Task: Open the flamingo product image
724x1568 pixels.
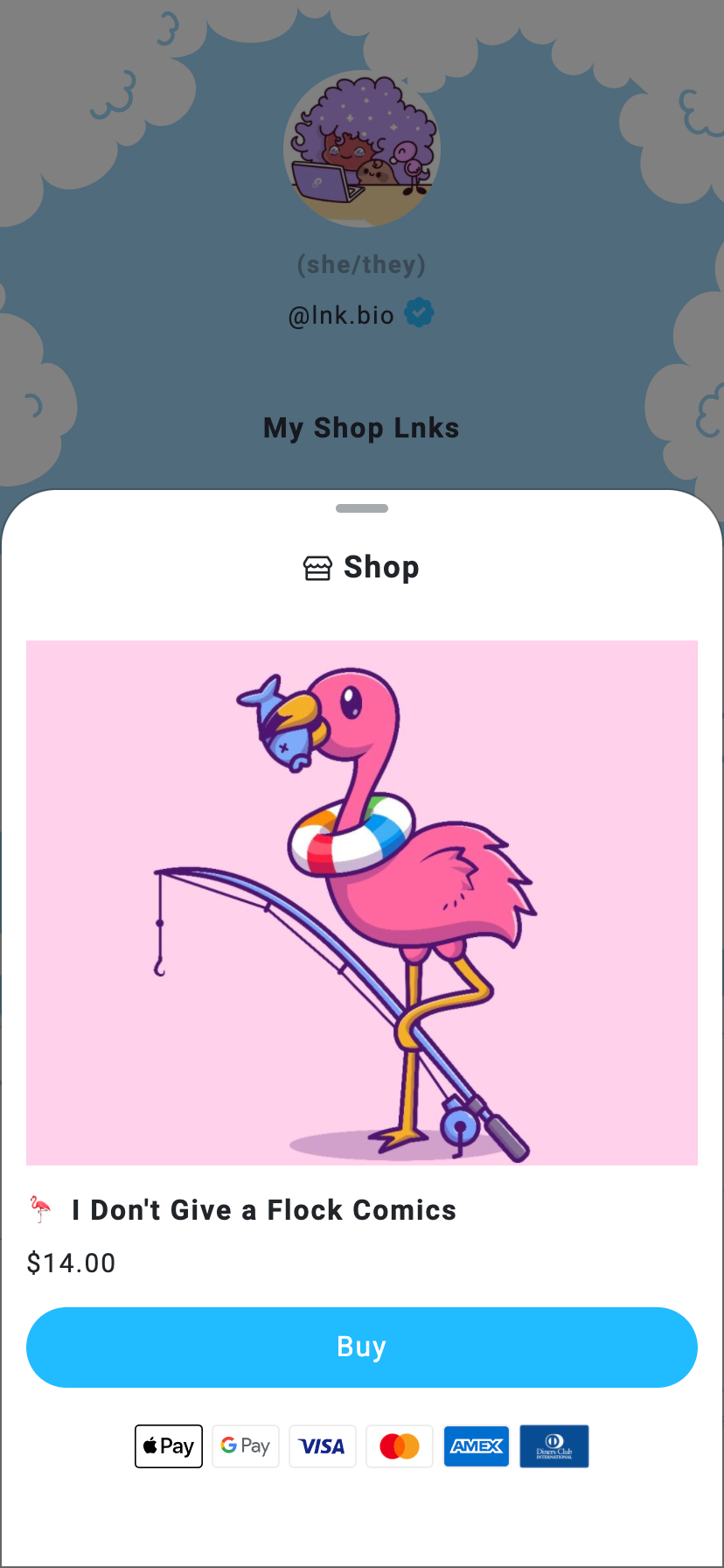Action: click(x=362, y=903)
